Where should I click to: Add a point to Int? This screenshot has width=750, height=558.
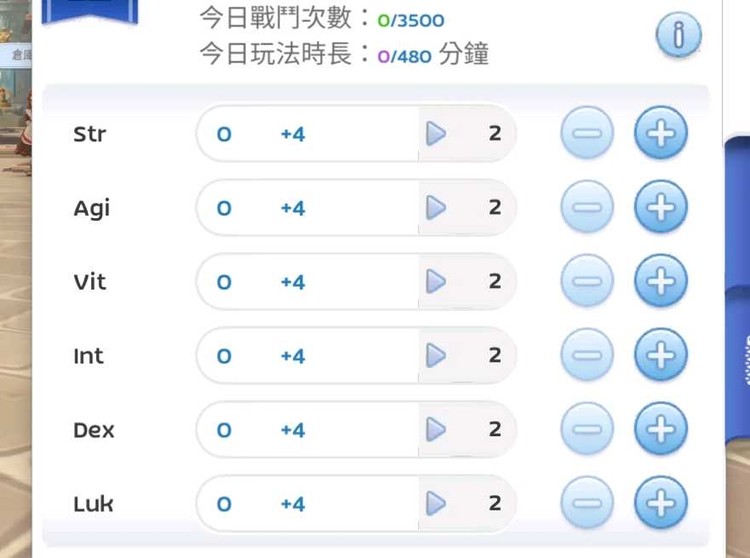[661, 355]
